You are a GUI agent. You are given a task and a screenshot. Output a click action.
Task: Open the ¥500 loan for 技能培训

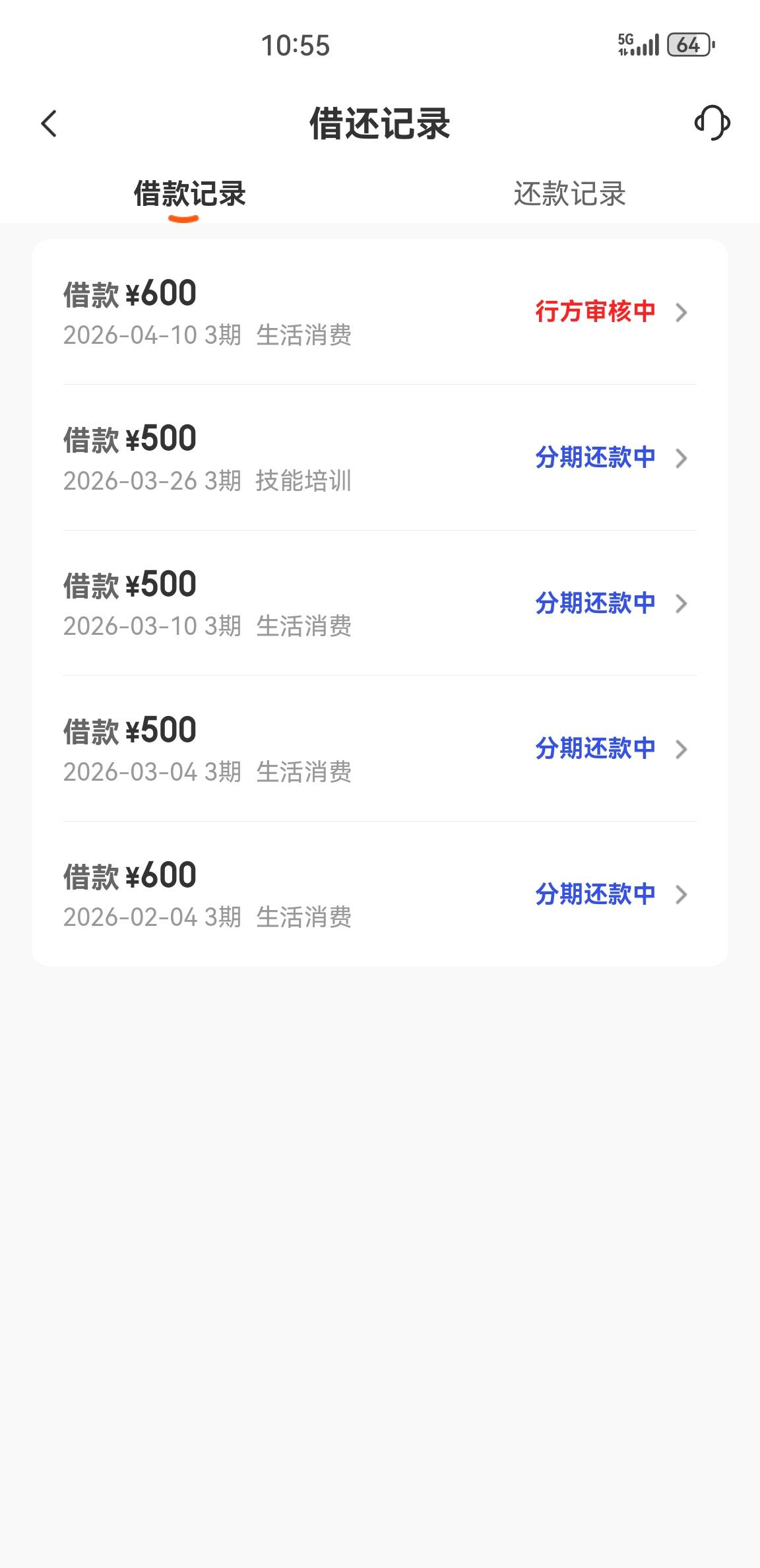pos(380,458)
